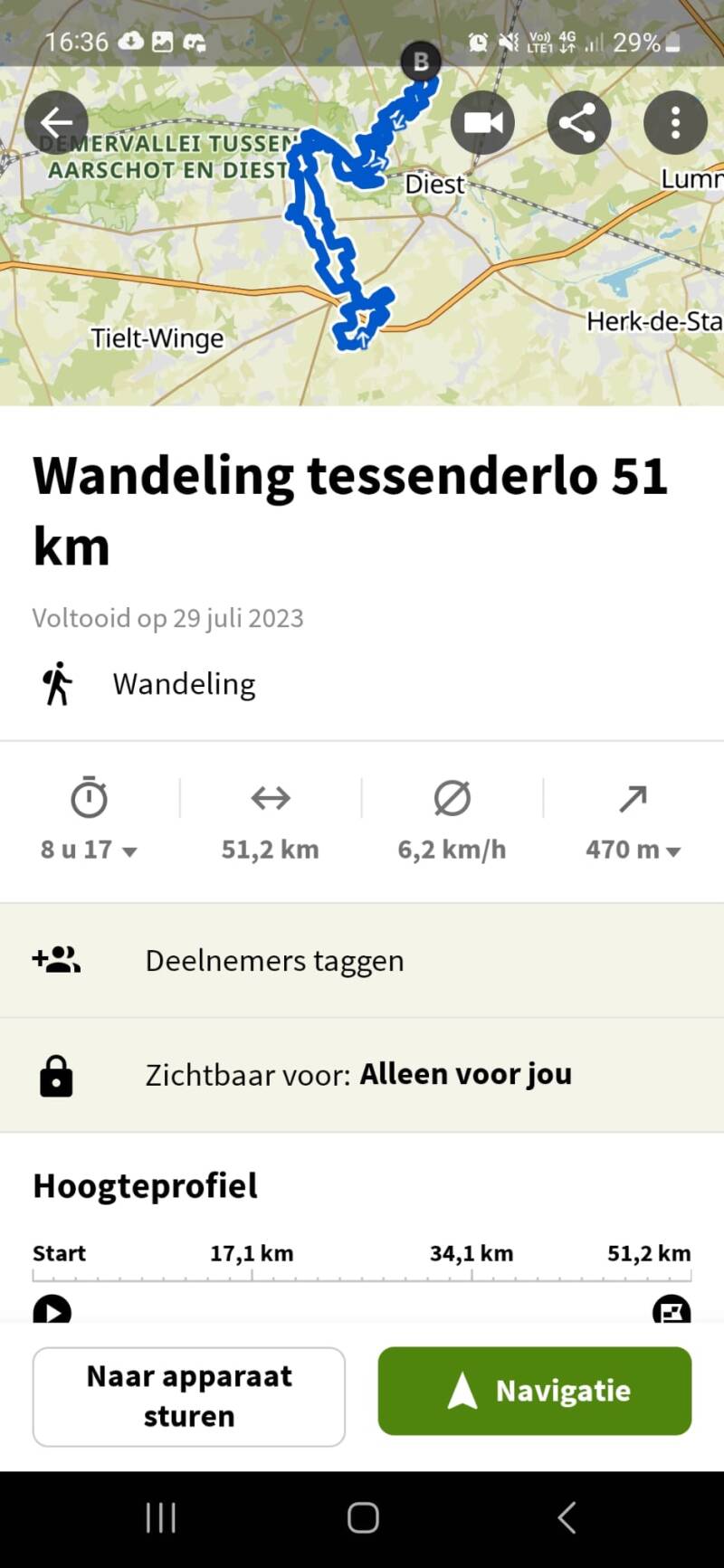Expand the 470 m elevation dropdown
This screenshot has width=724, height=1568.
click(x=633, y=850)
